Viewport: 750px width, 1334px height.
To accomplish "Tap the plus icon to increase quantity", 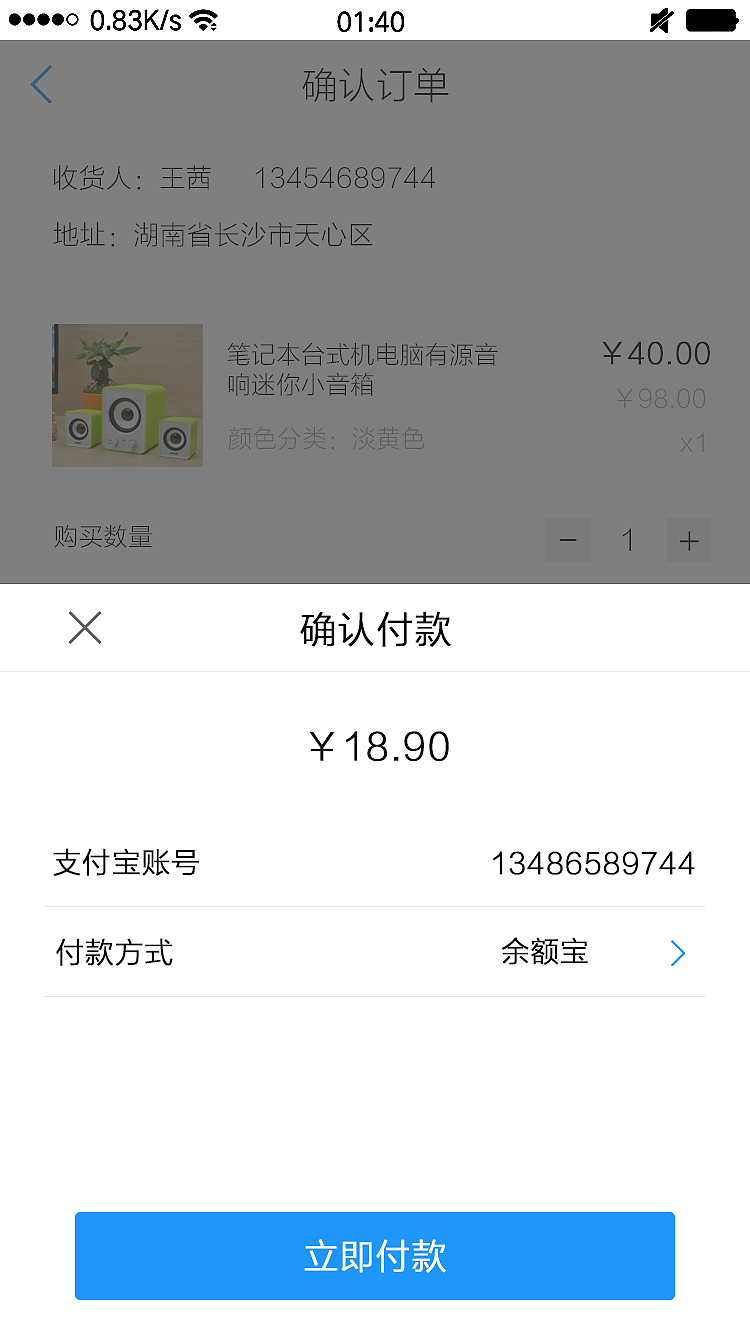I will coord(688,540).
